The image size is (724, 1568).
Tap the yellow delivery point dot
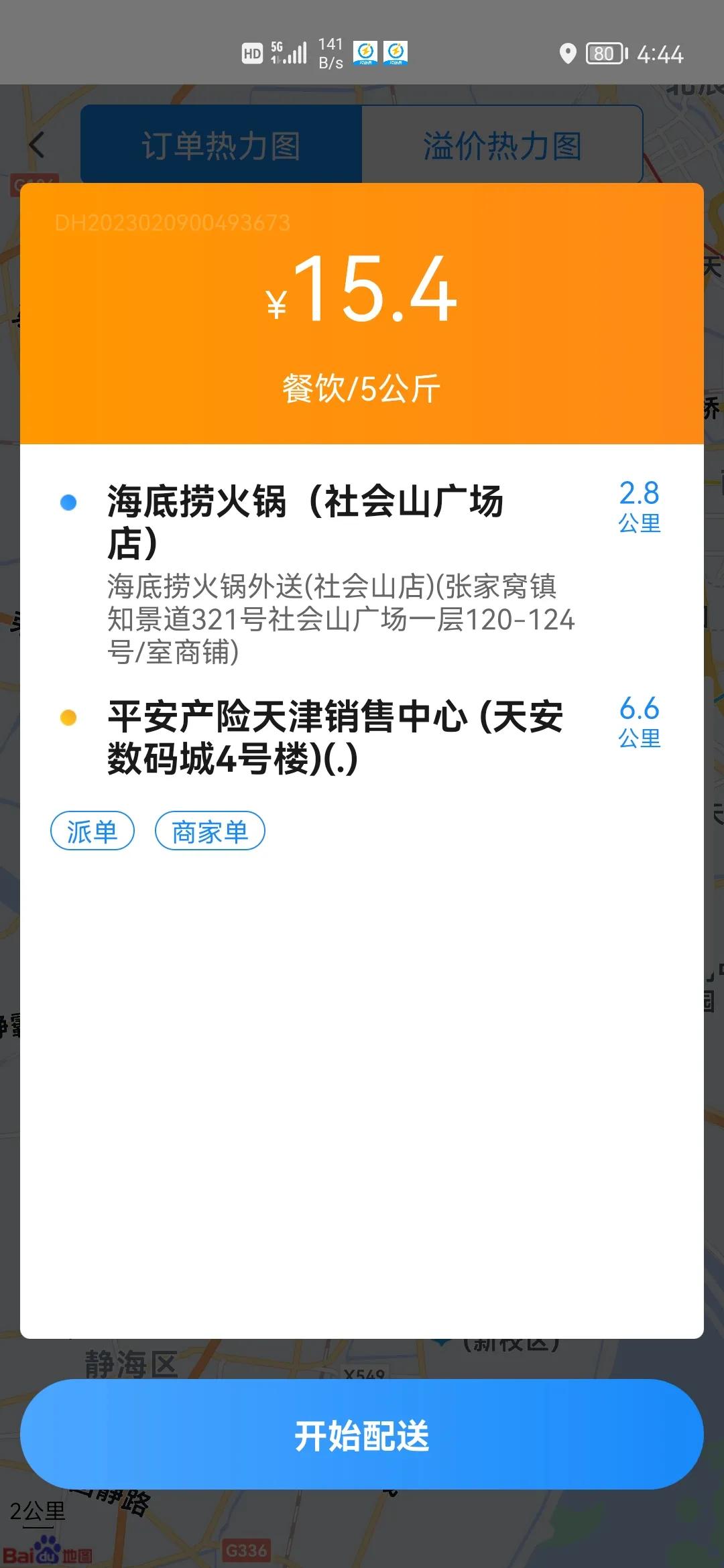(67, 718)
